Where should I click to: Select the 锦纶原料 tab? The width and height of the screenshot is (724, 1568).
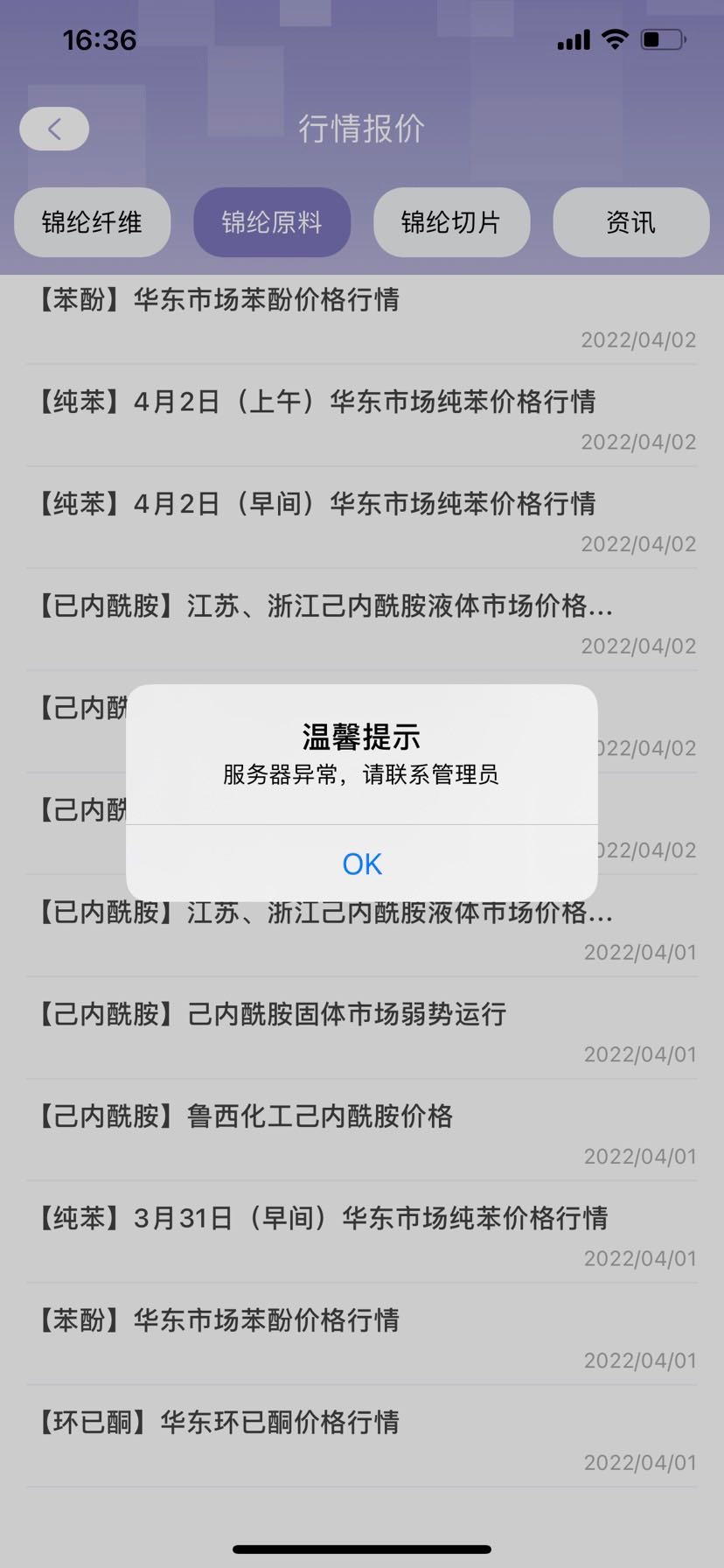coord(272,222)
